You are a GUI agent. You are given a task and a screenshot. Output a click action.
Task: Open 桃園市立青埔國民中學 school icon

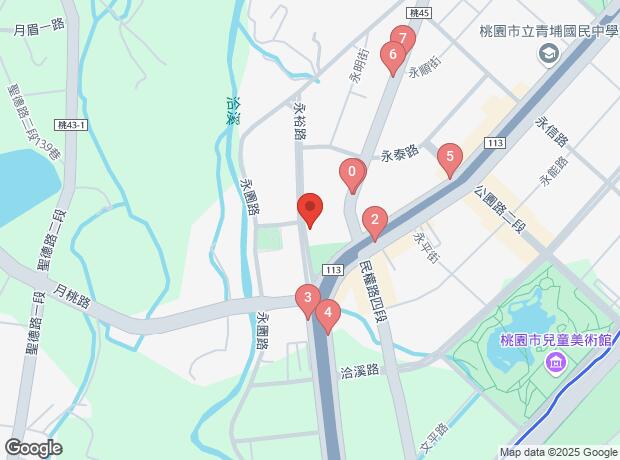click(547, 53)
